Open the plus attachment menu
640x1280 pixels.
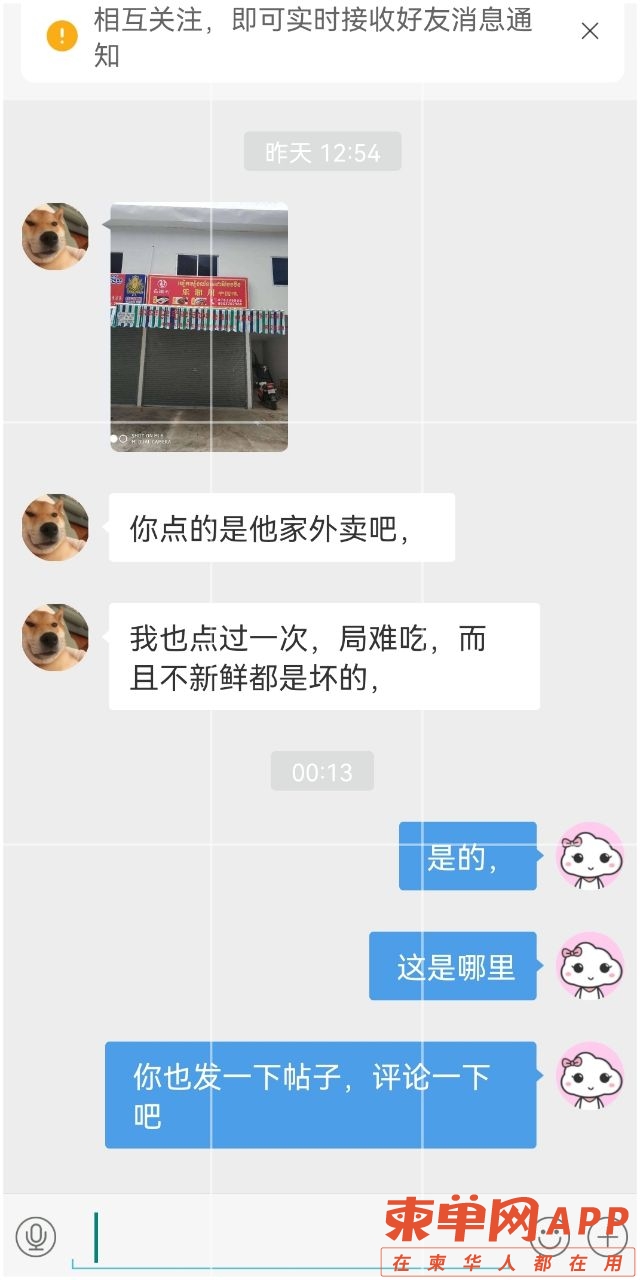pos(607,1238)
